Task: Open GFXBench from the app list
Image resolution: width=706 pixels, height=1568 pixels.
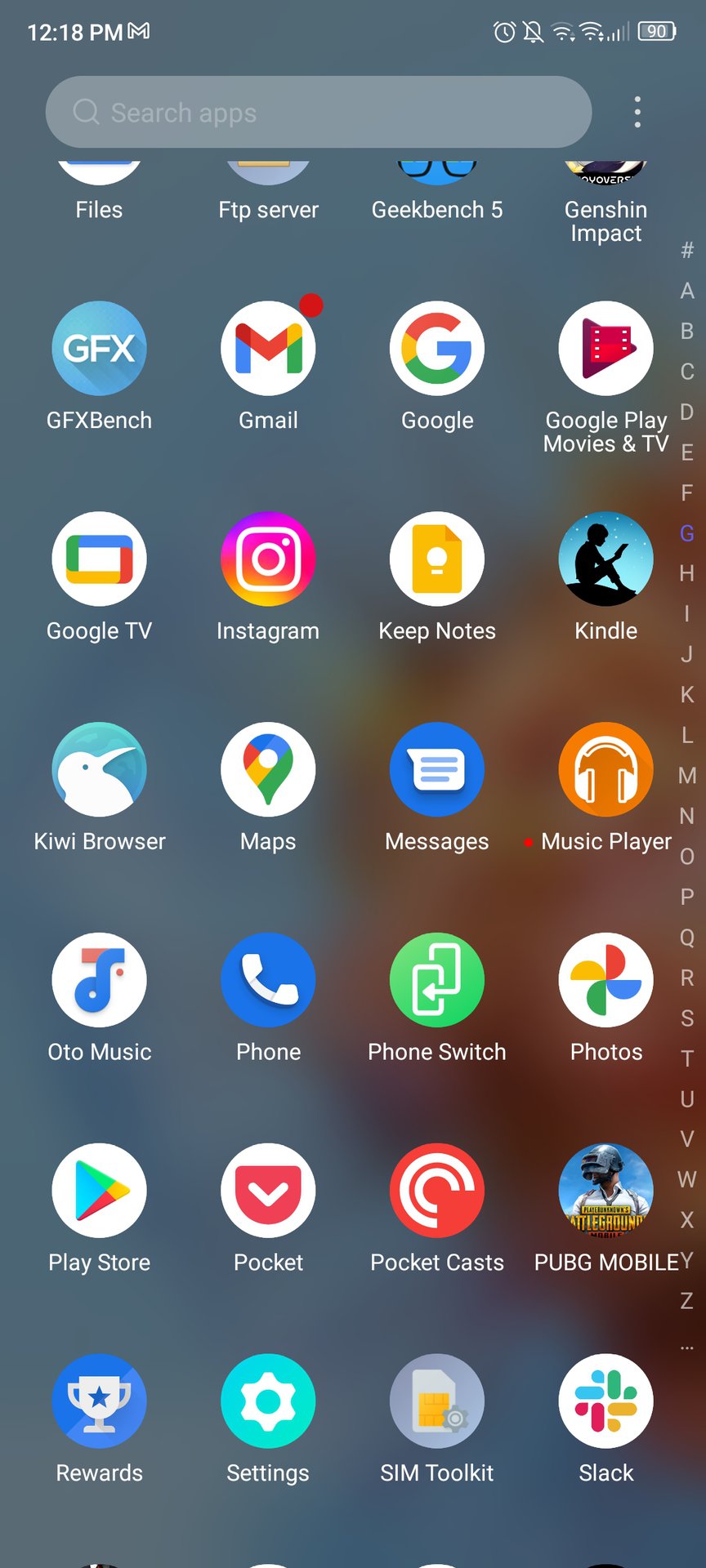Action: point(100,350)
